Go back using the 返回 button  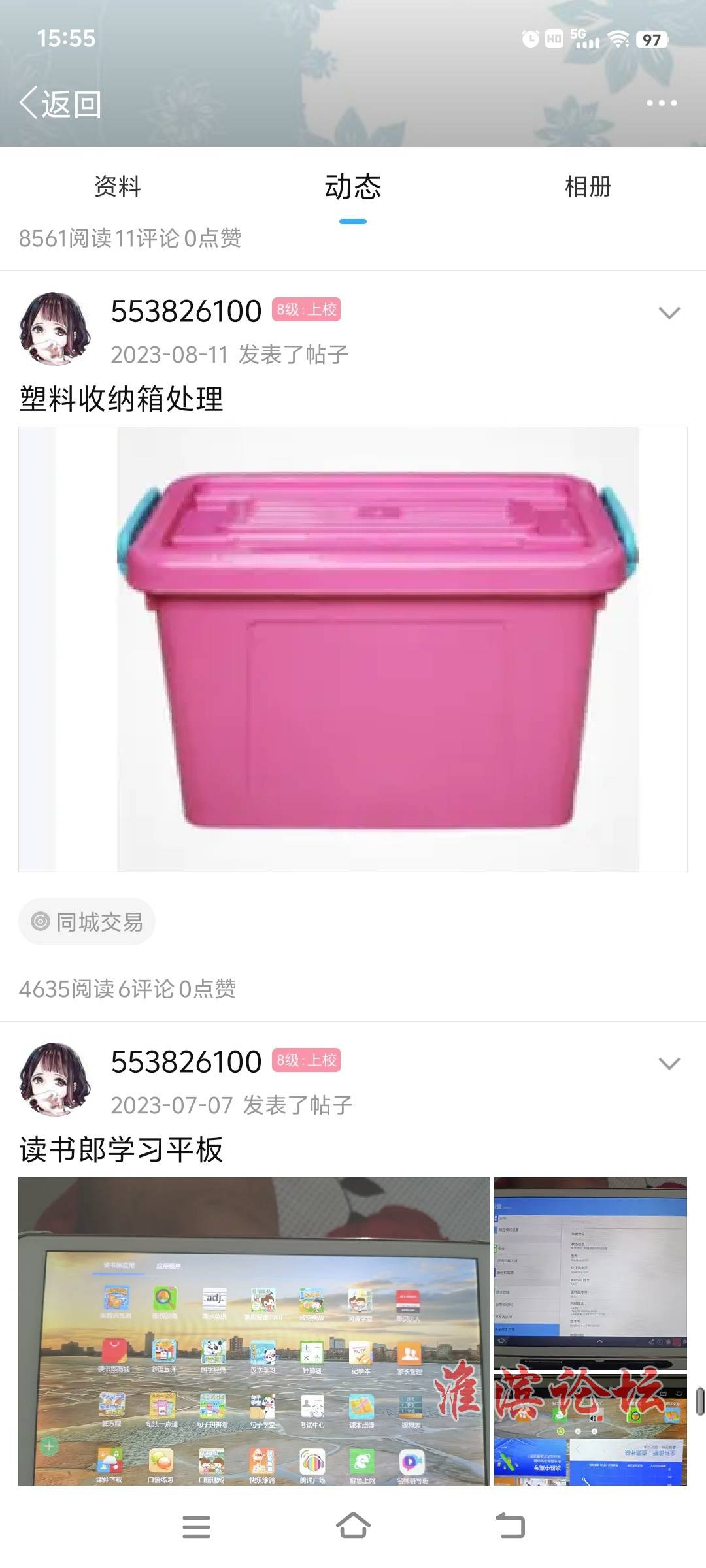60,104
